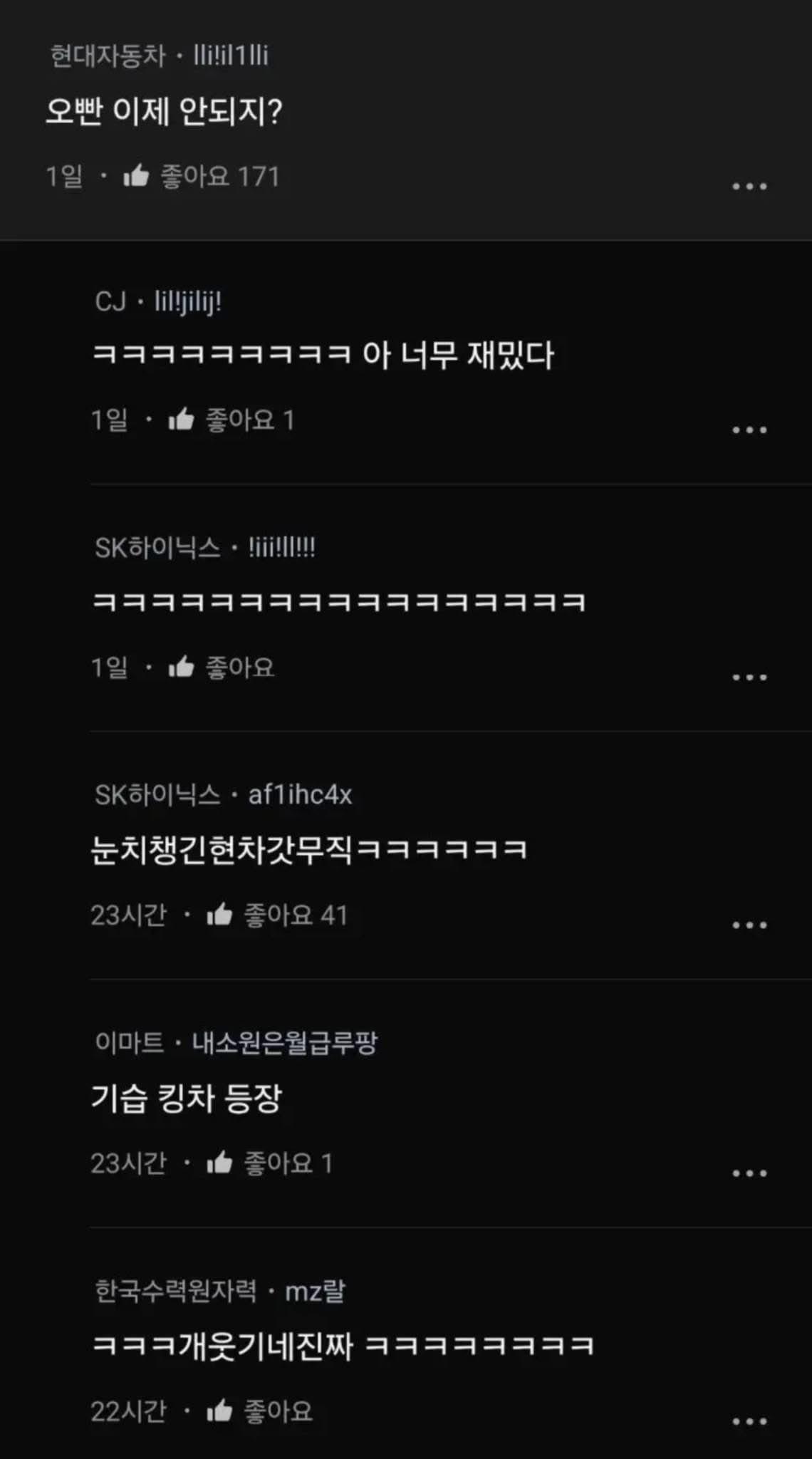Open overflow menu on '오빤 이제 안되지?' comment
The width and height of the screenshot is (812, 1459).
point(749,187)
